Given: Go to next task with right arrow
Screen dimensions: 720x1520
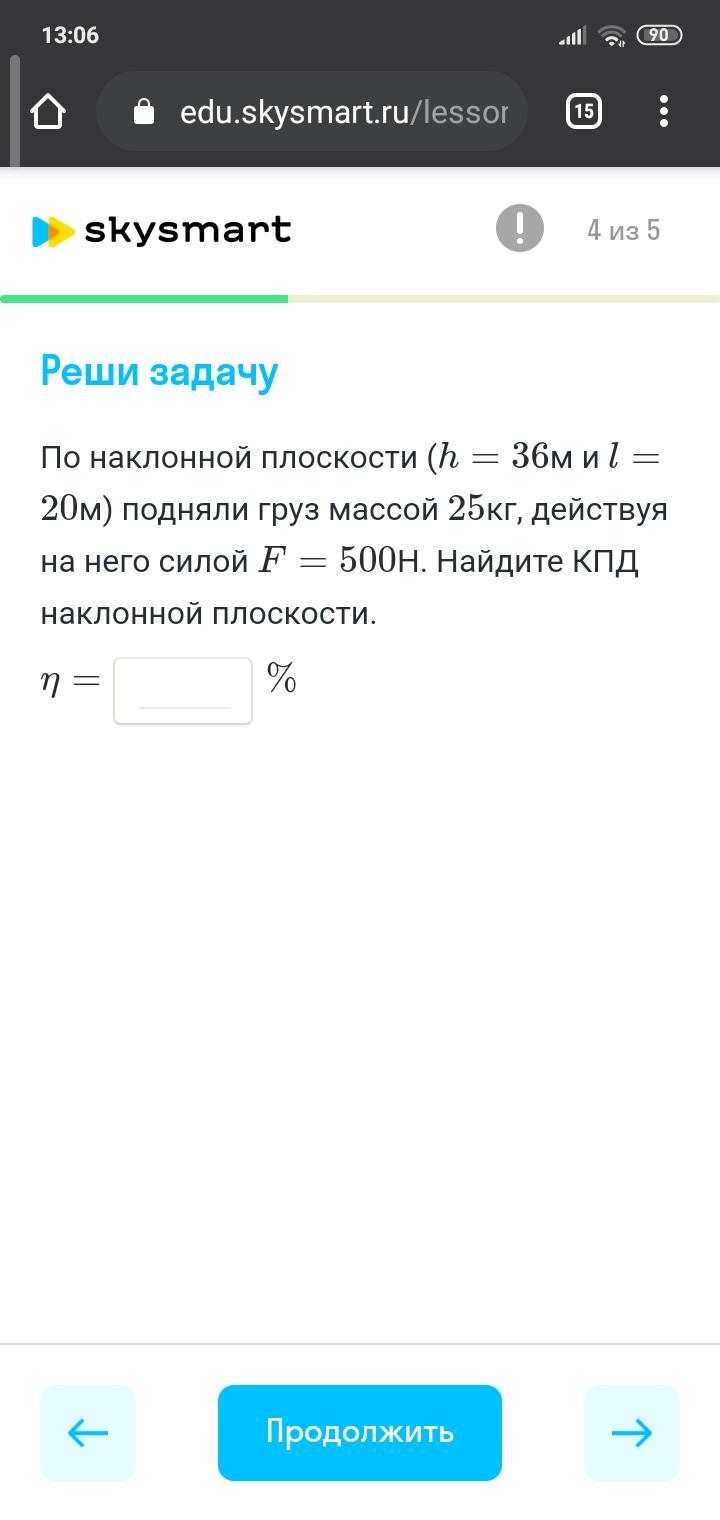Looking at the screenshot, I should (x=632, y=1432).
